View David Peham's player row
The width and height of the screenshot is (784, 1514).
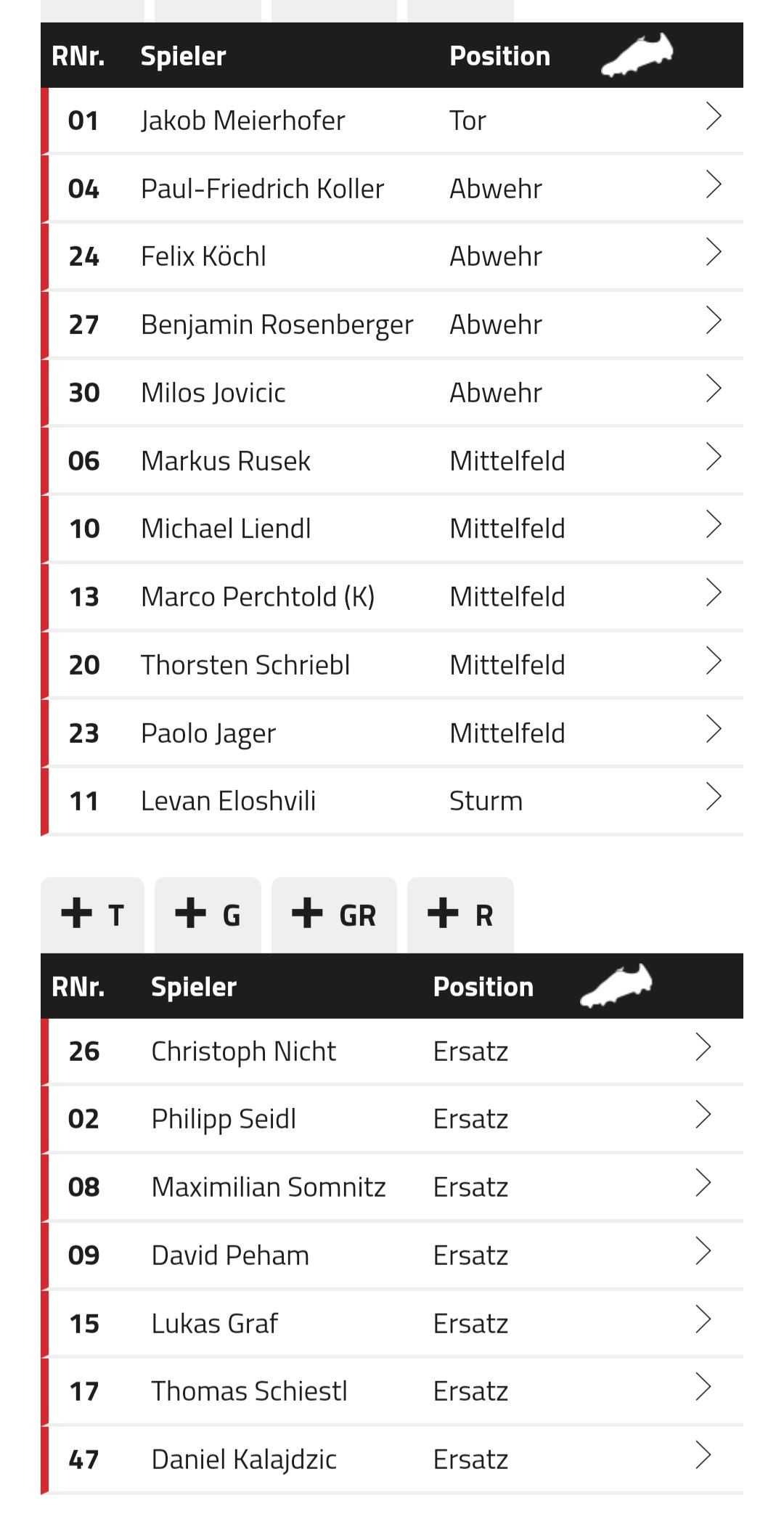coord(392,1255)
